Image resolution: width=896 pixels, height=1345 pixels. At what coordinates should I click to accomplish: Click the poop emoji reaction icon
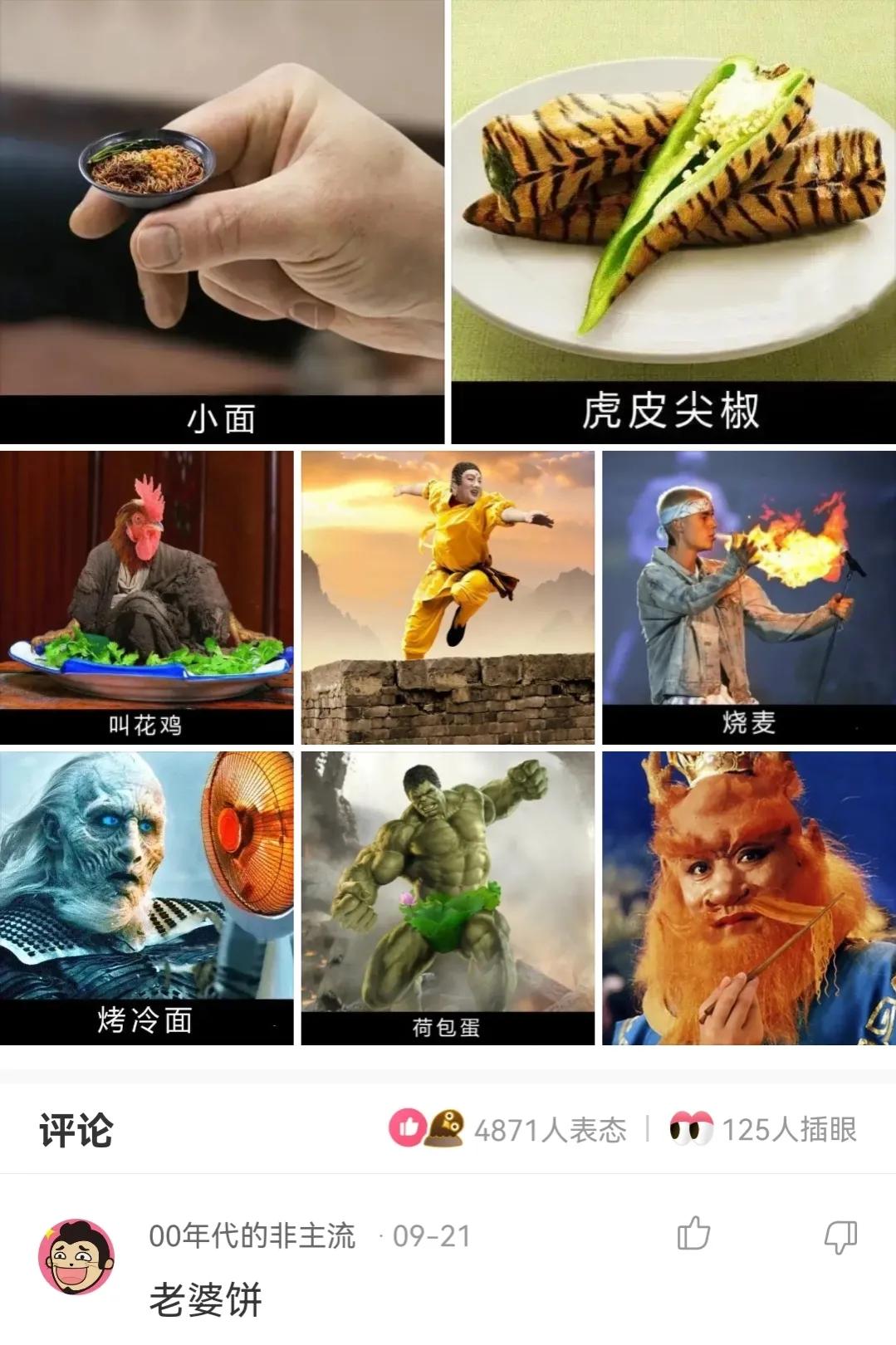448,1128
